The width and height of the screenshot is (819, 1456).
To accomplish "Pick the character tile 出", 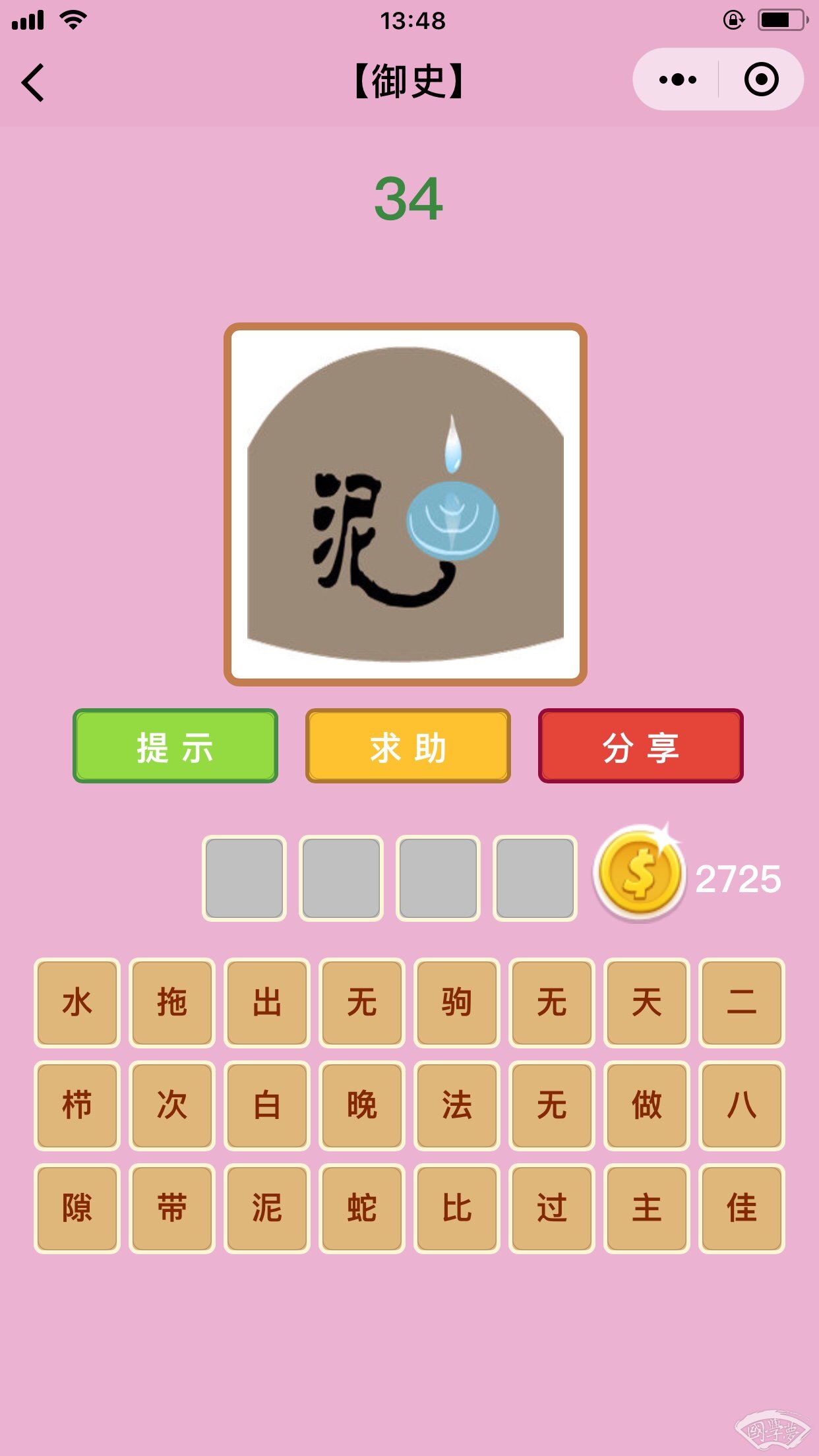I will 267,1002.
